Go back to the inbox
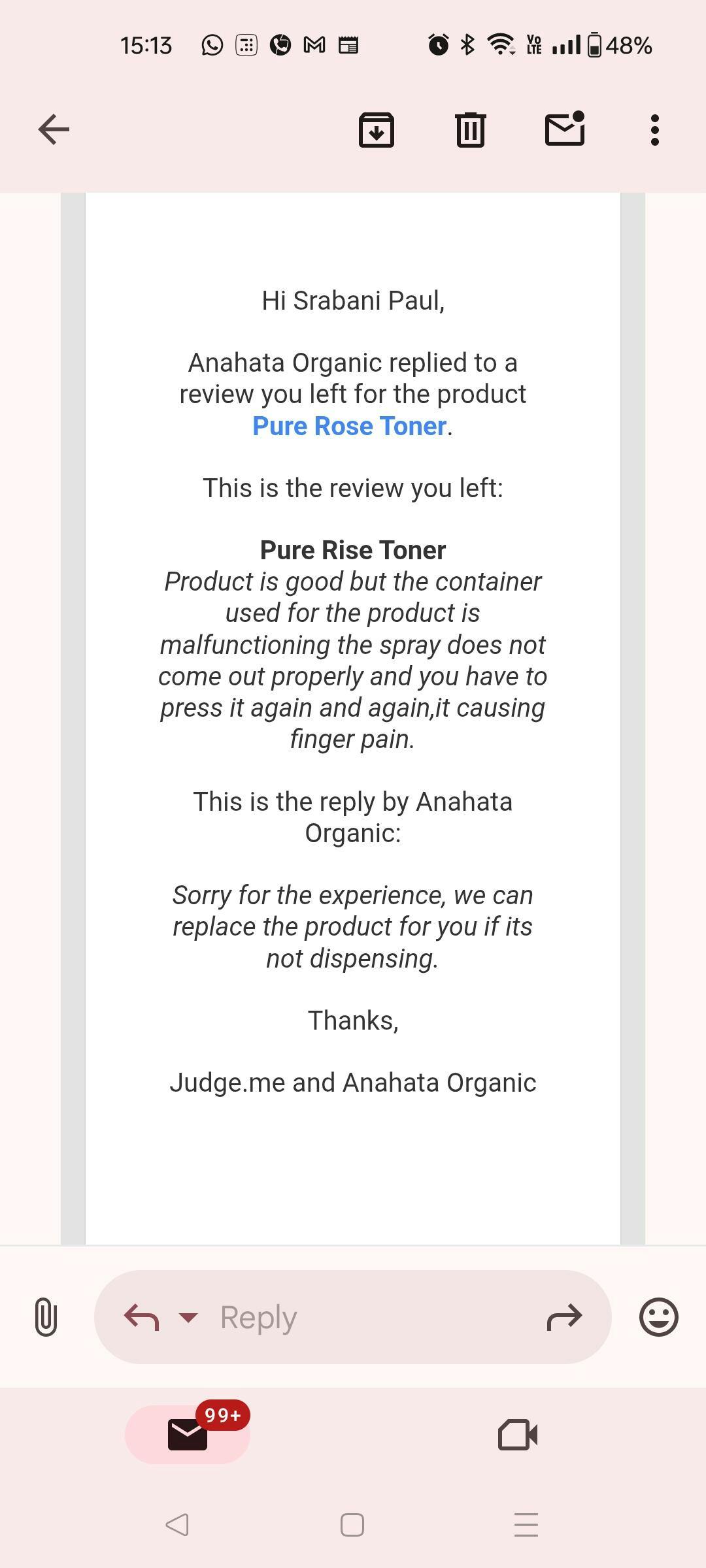The height and width of the screenshot is (1568, 706). point(54,129)
